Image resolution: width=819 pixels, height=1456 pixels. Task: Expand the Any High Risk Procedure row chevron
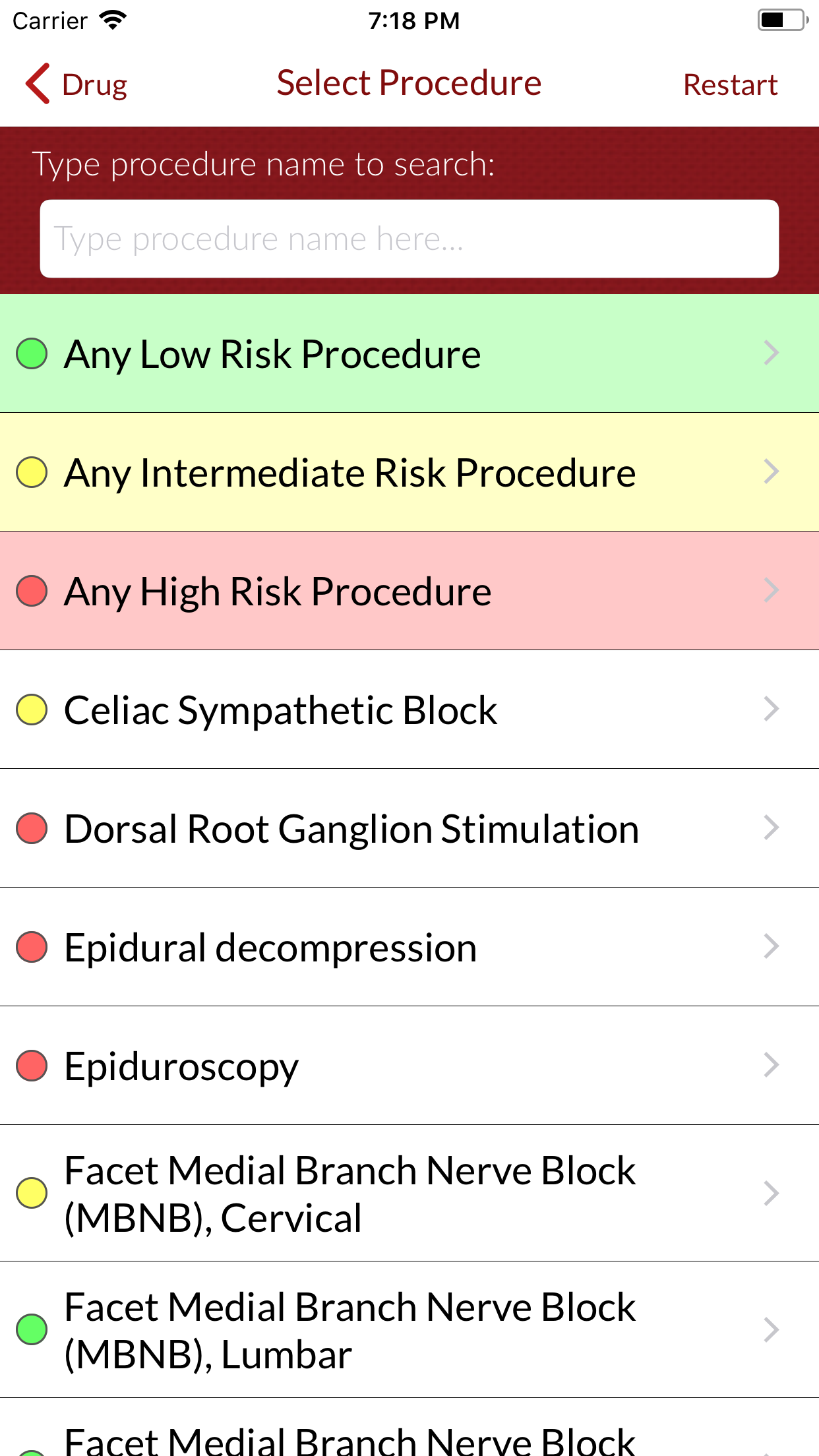click(x=770, y=590)
